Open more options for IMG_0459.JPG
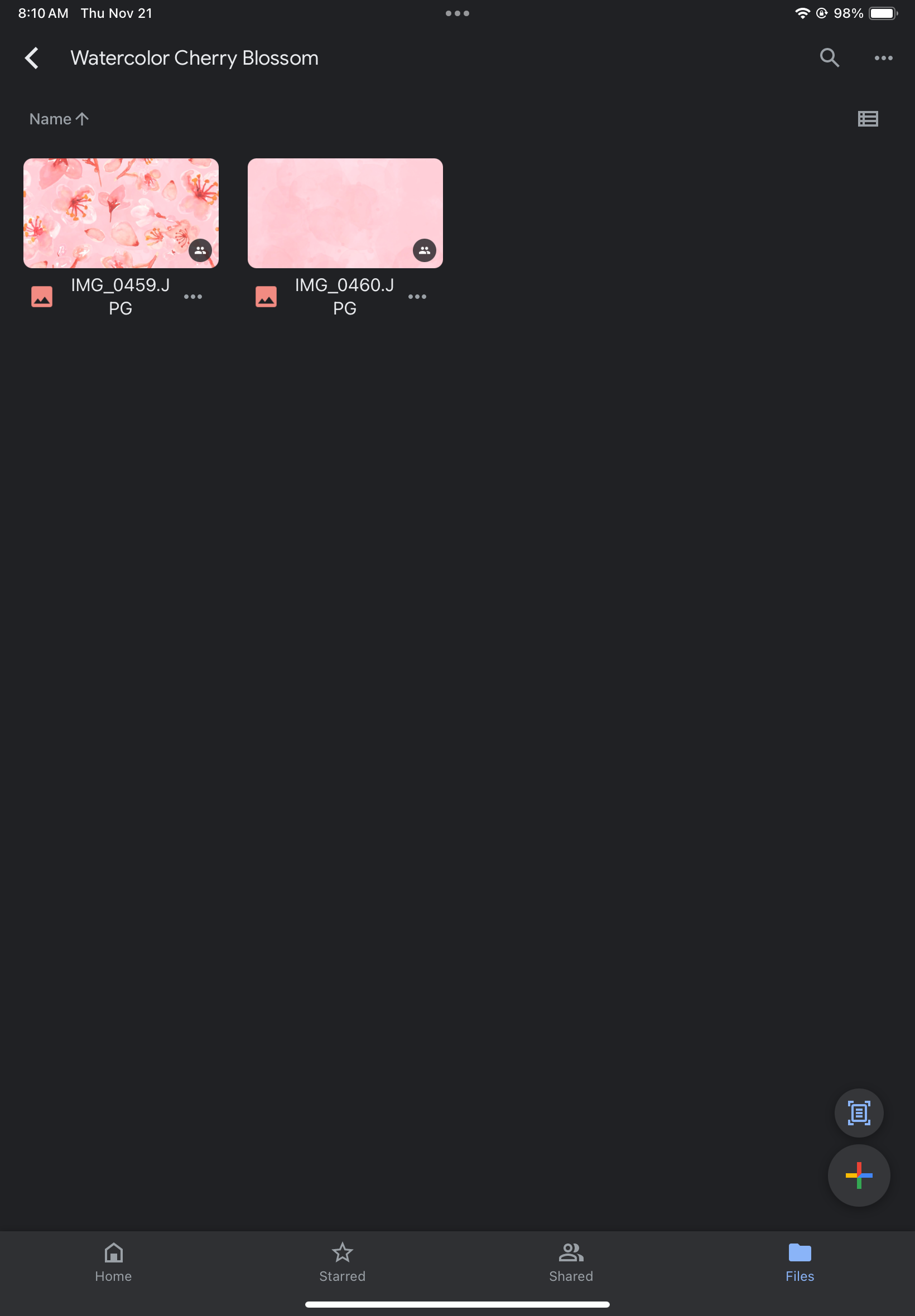 tap(192, 297)
